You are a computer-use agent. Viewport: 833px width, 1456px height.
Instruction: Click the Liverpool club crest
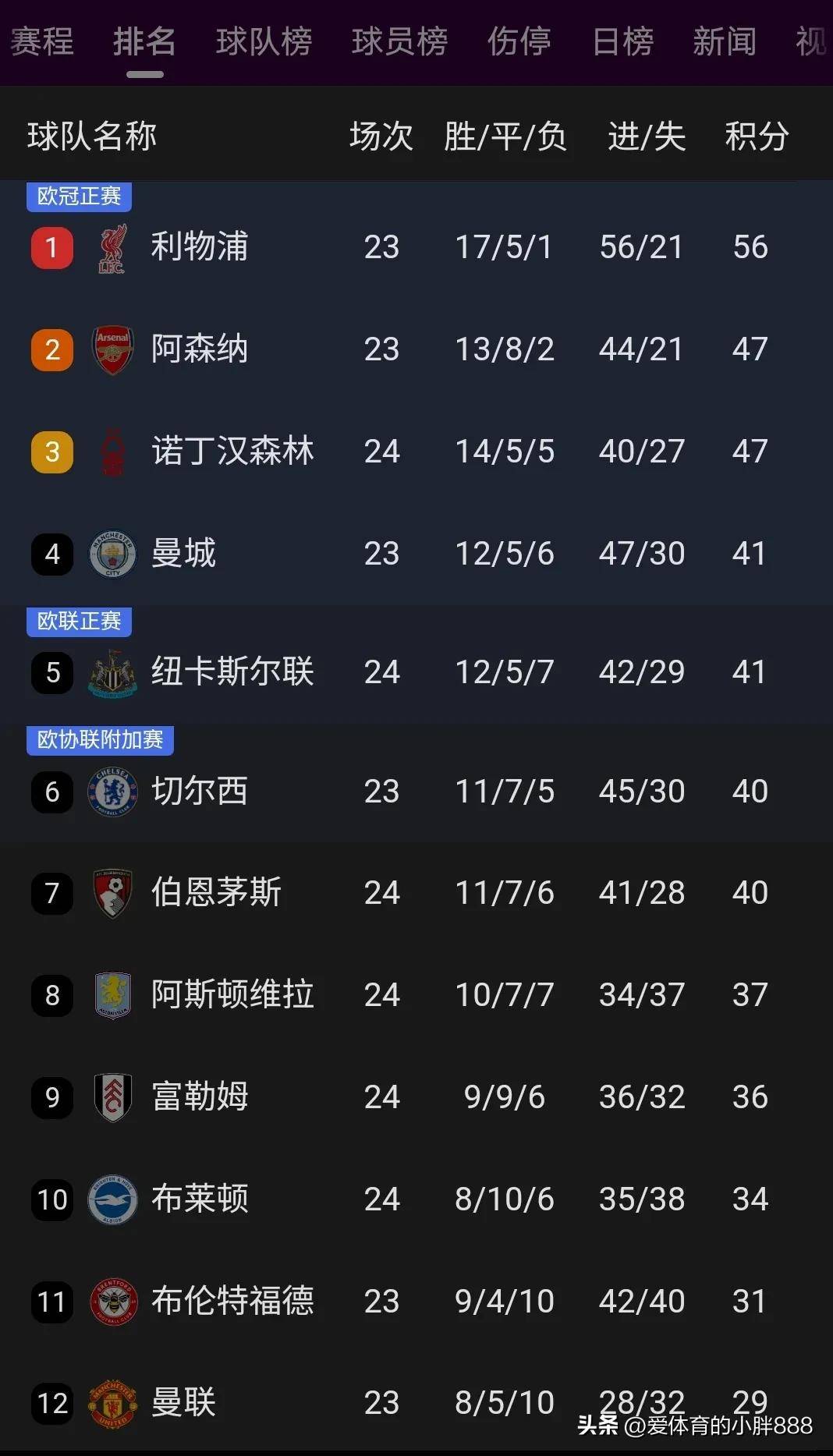click(112, 247)
